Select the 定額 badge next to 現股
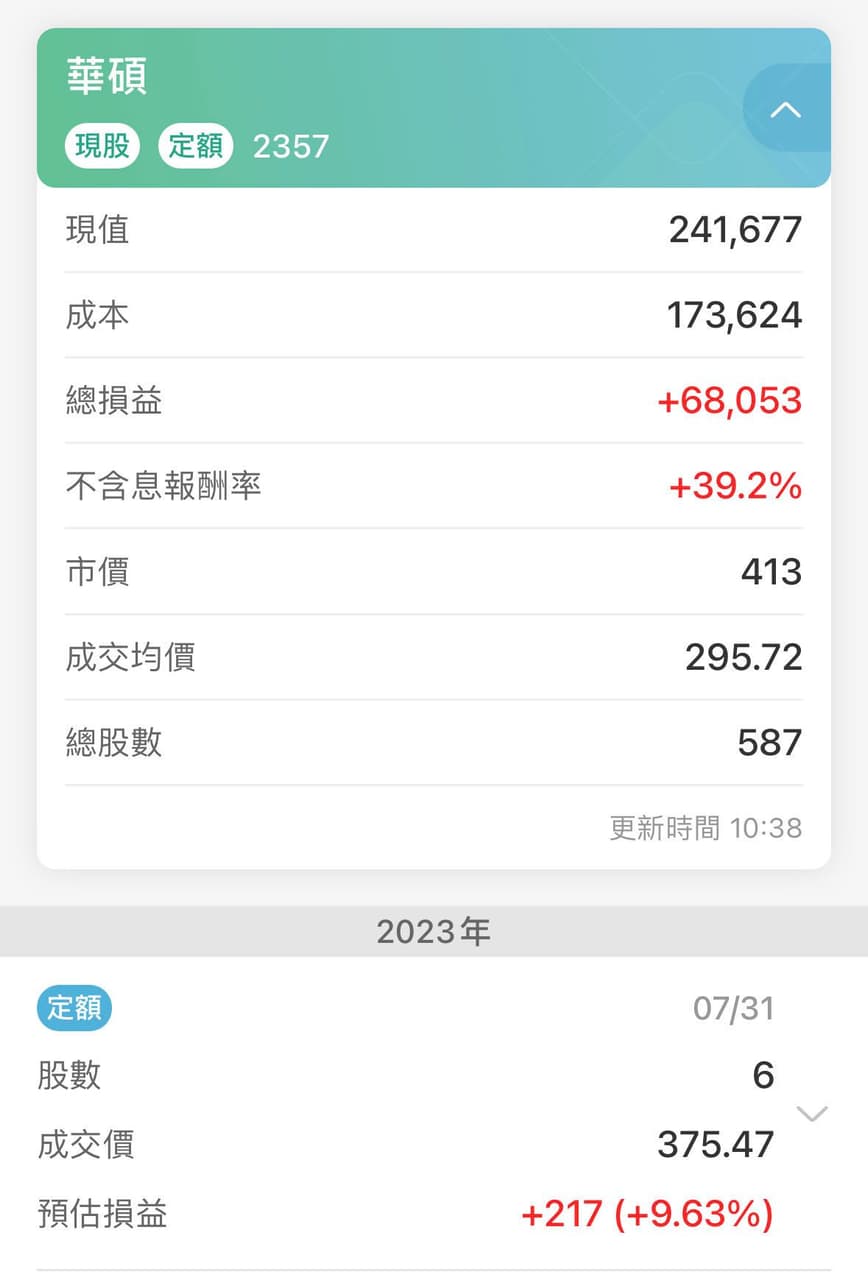The height and width of the screenshot is (1280, 868). (x=195, y=146)
